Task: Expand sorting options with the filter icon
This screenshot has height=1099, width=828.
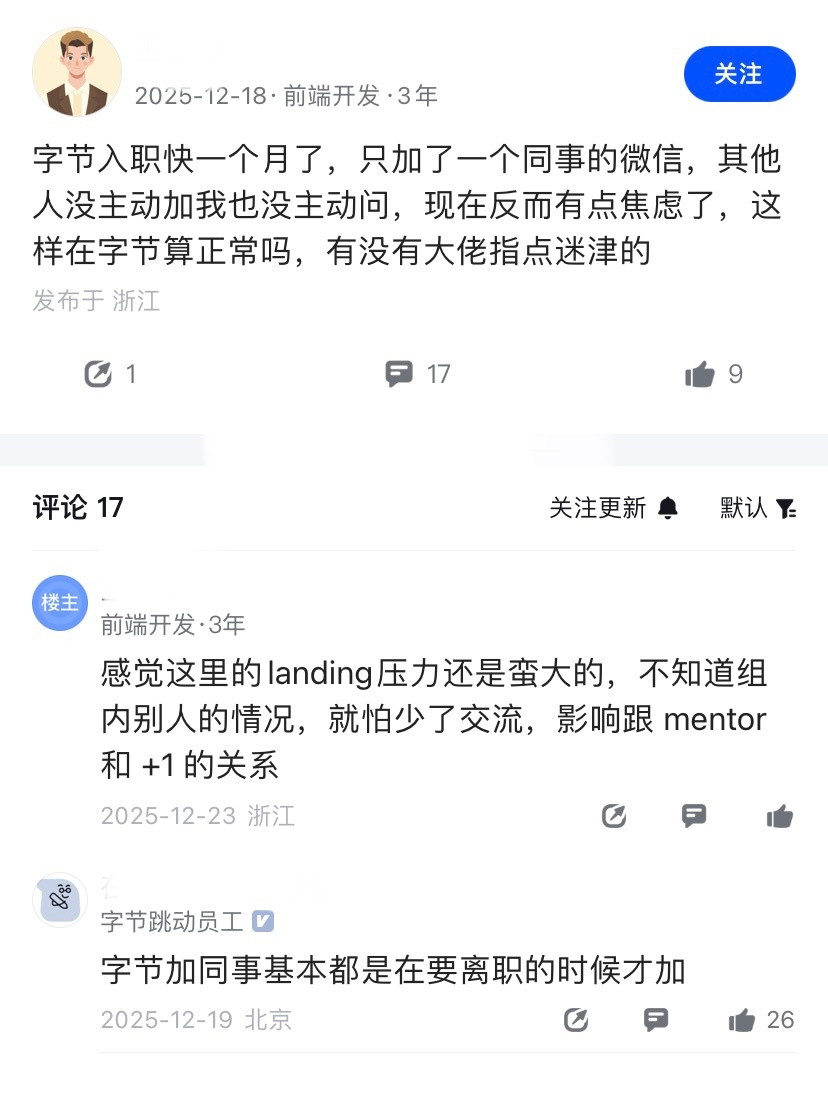Action: click(787, 508)
